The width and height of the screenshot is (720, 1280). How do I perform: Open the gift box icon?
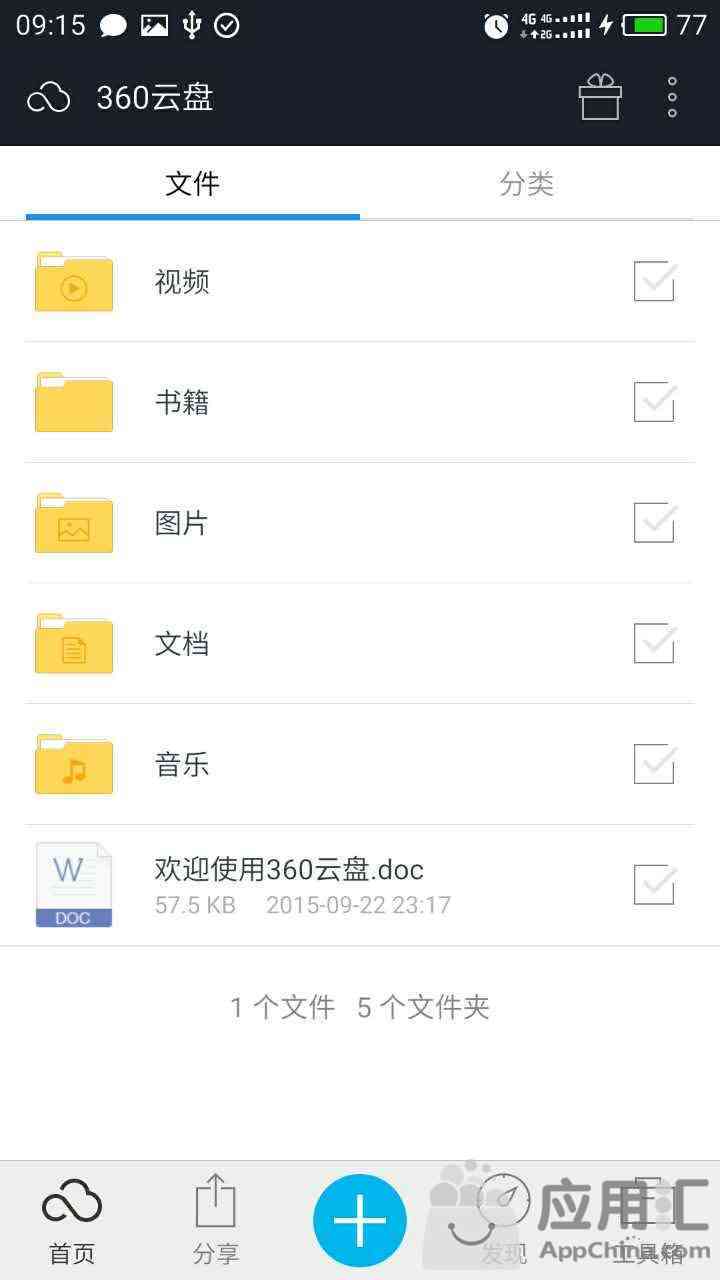[600, 97]
